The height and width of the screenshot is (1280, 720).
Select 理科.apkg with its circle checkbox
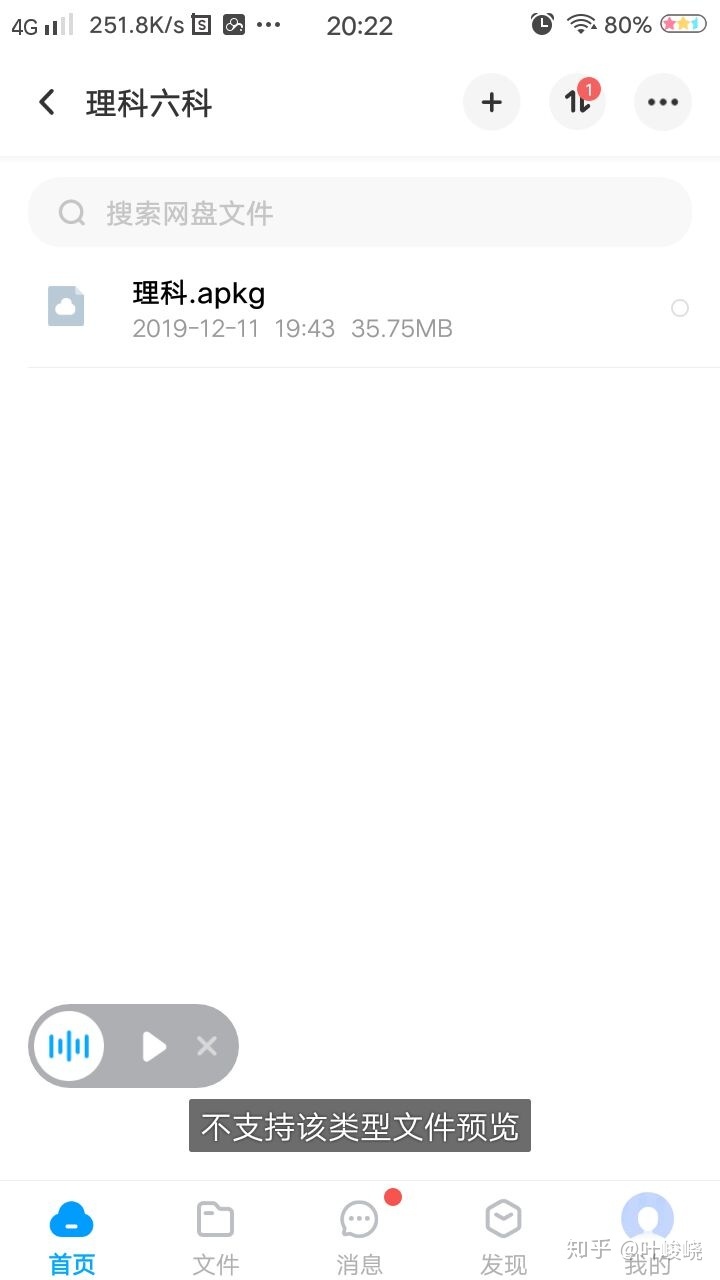(x=680, y=308)
